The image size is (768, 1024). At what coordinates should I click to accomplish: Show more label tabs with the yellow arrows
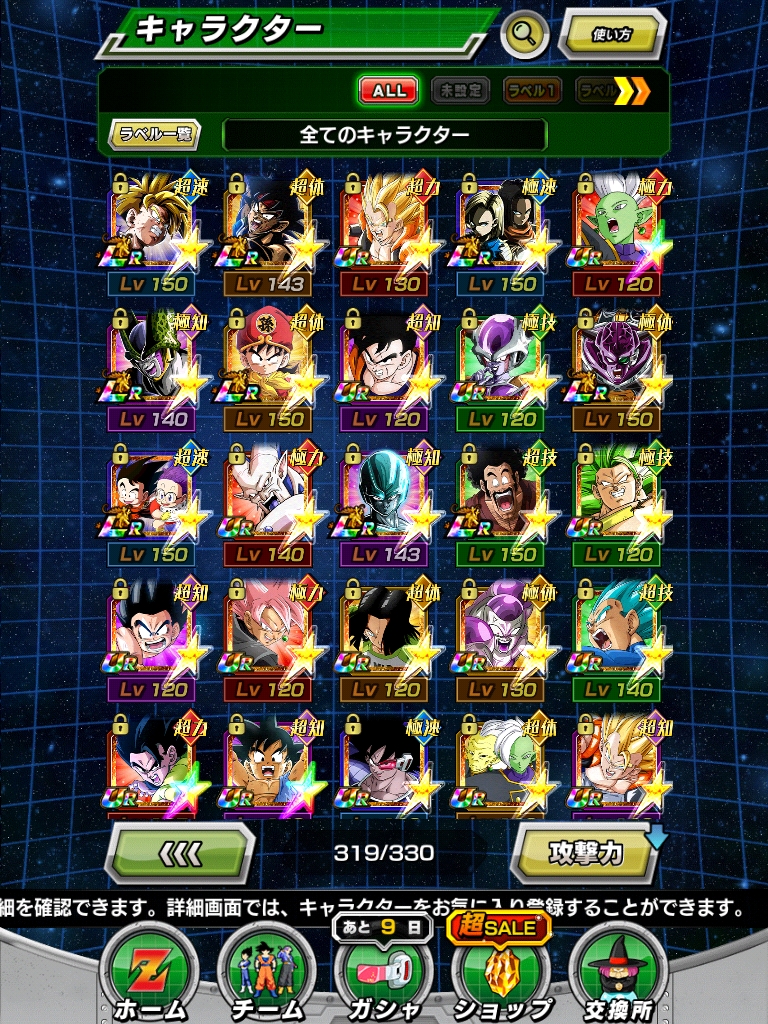(632, 91)
